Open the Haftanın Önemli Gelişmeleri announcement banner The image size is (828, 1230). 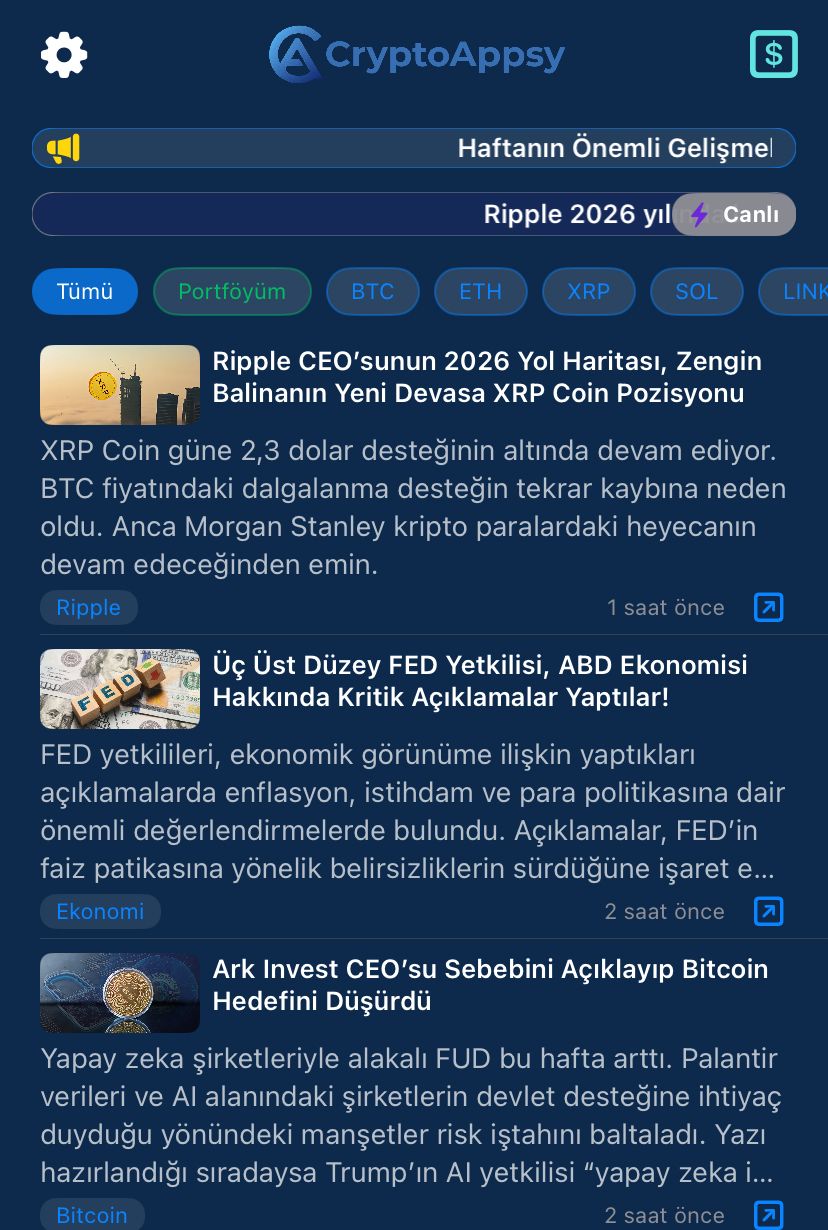click(414, 148)
